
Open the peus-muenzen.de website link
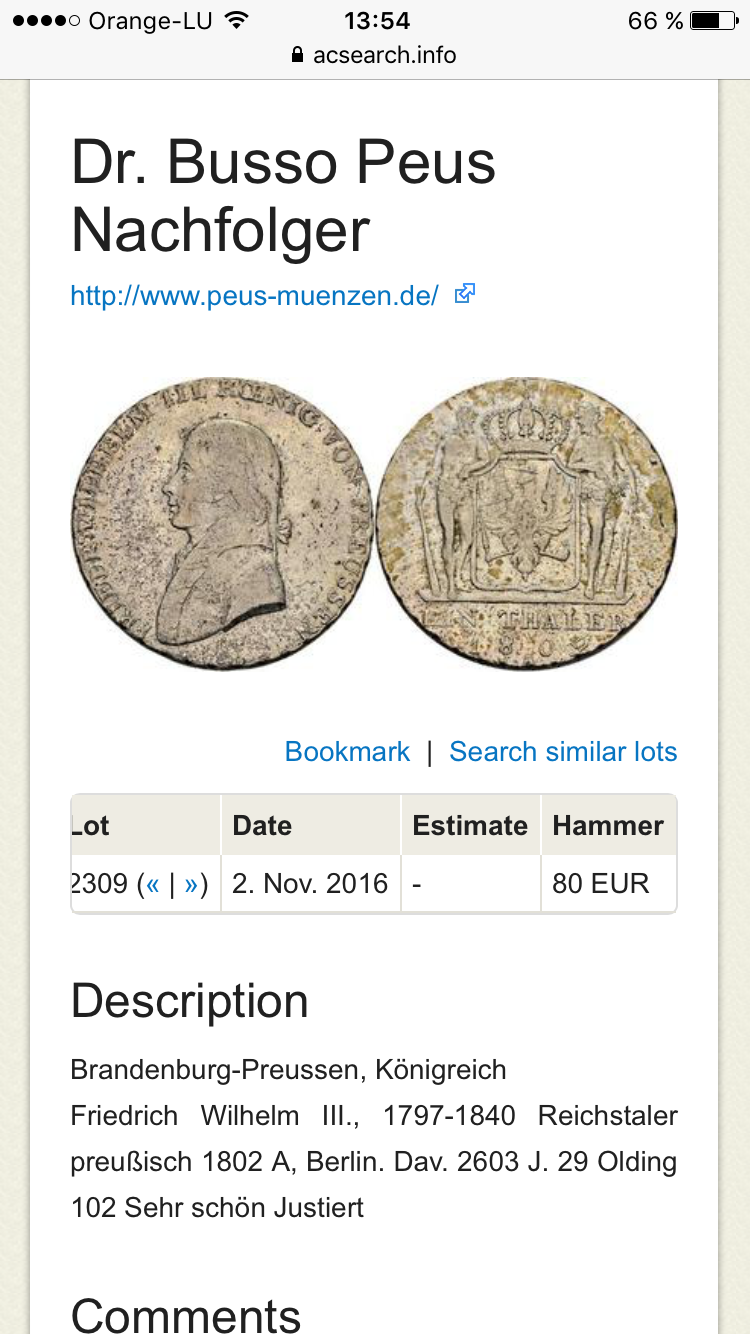255,296
